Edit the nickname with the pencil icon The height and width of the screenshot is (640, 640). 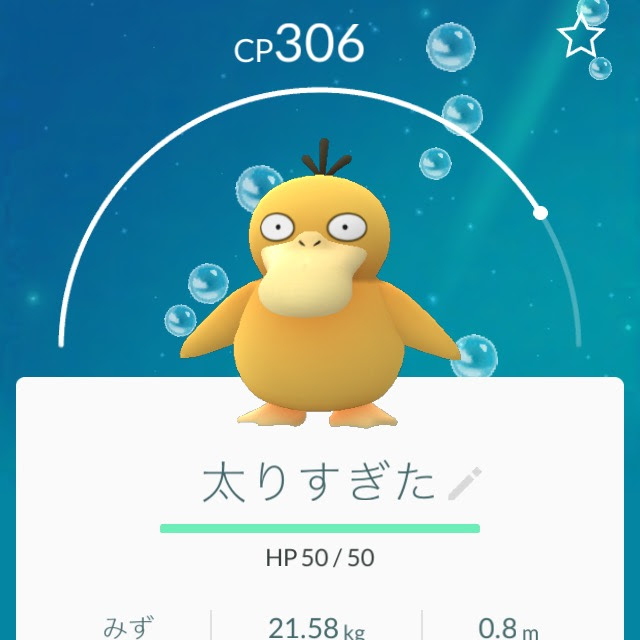point(465,484)
